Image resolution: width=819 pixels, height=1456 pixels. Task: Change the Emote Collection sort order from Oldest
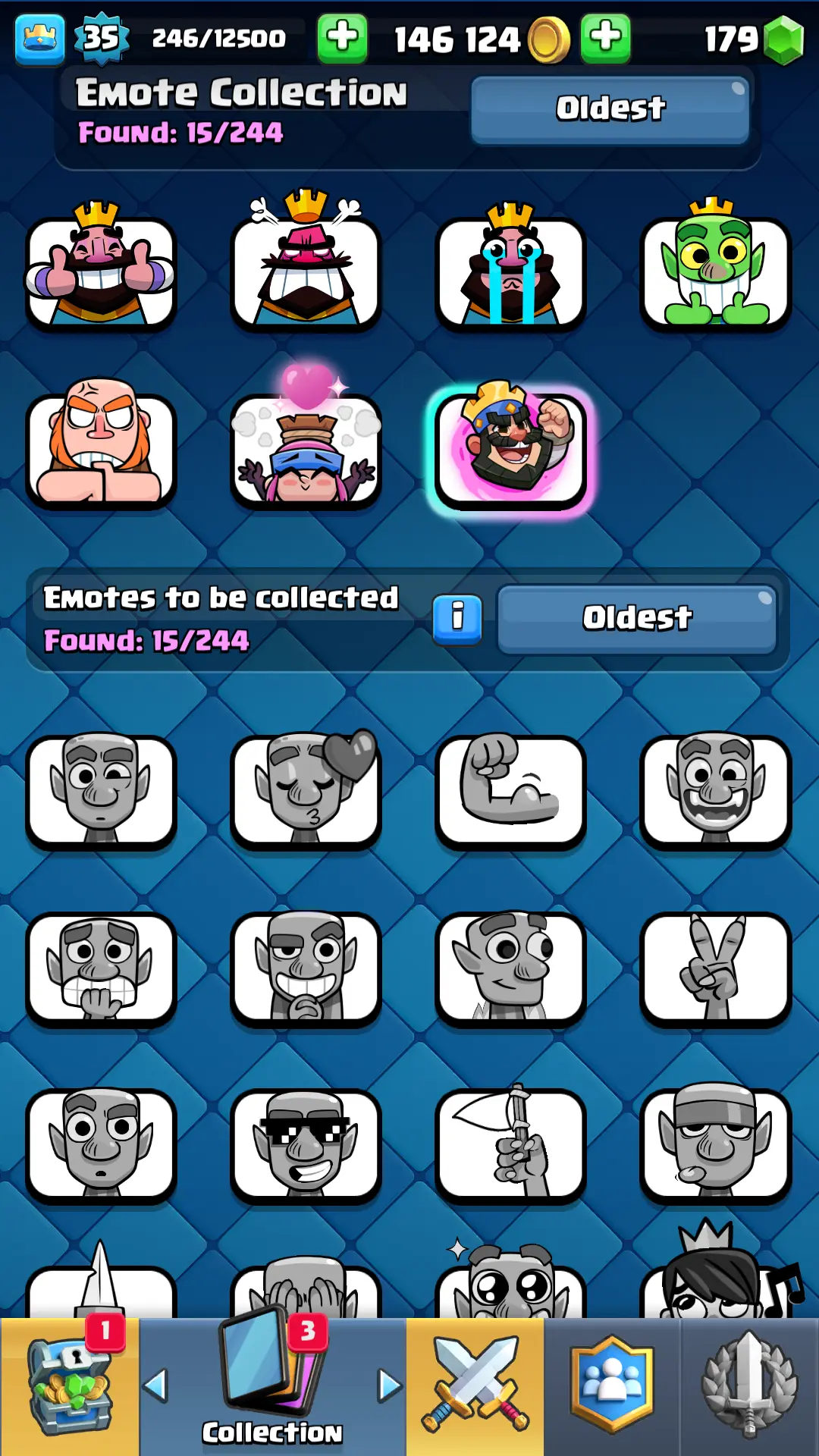610,109
